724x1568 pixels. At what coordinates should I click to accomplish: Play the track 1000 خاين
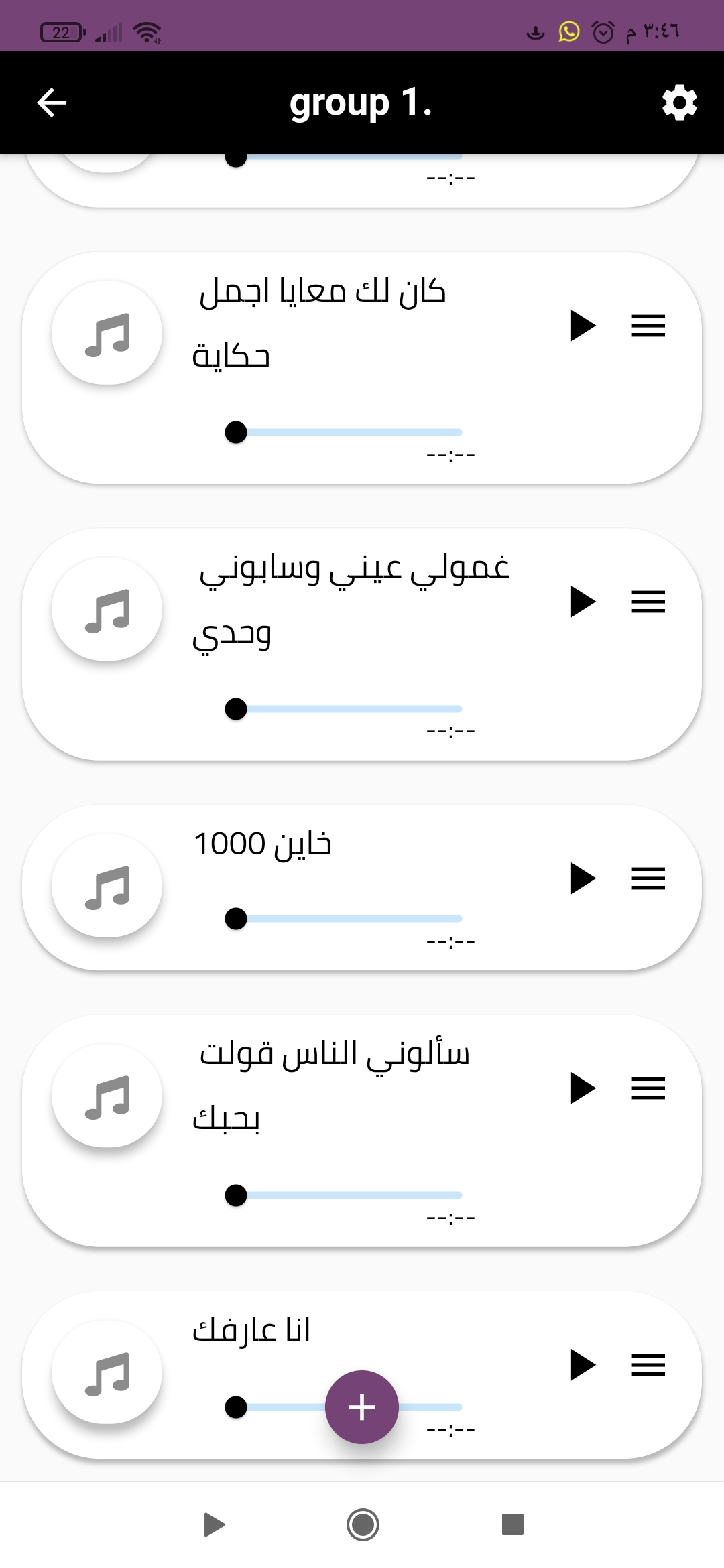pos(583,878)
